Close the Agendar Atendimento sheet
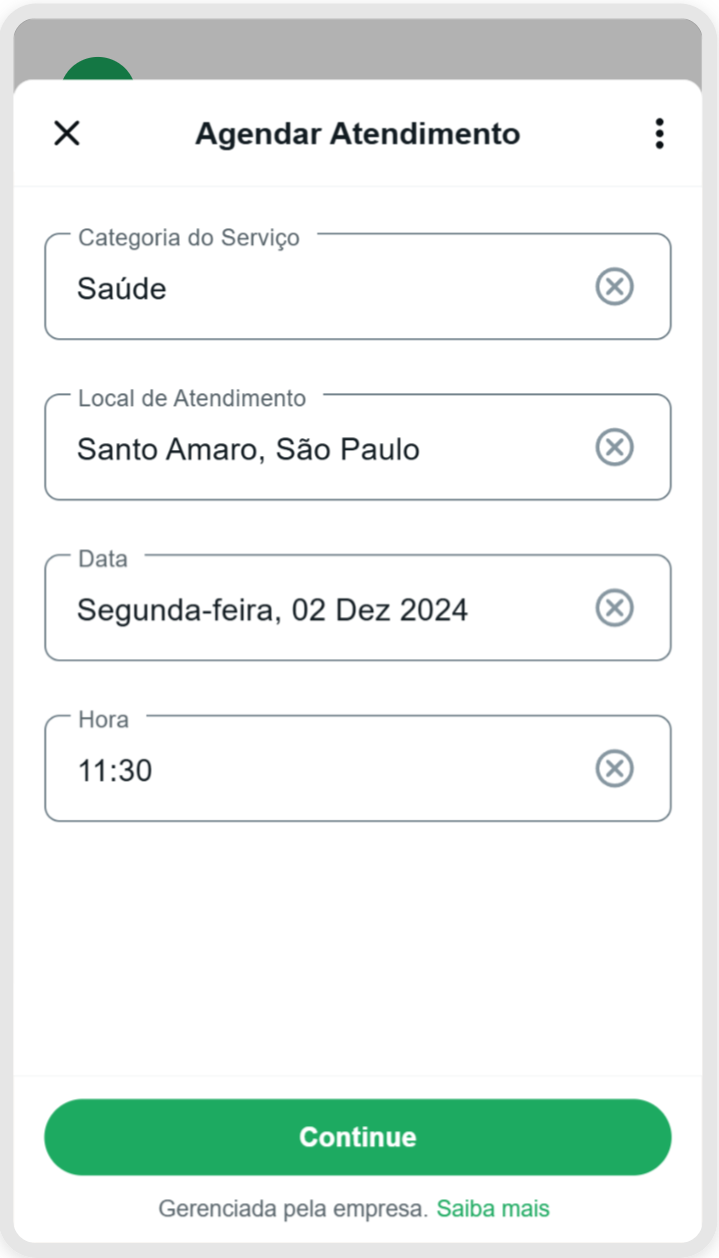Image resolution: width=719 pixels, height=1258 pixels. point(67,133)
